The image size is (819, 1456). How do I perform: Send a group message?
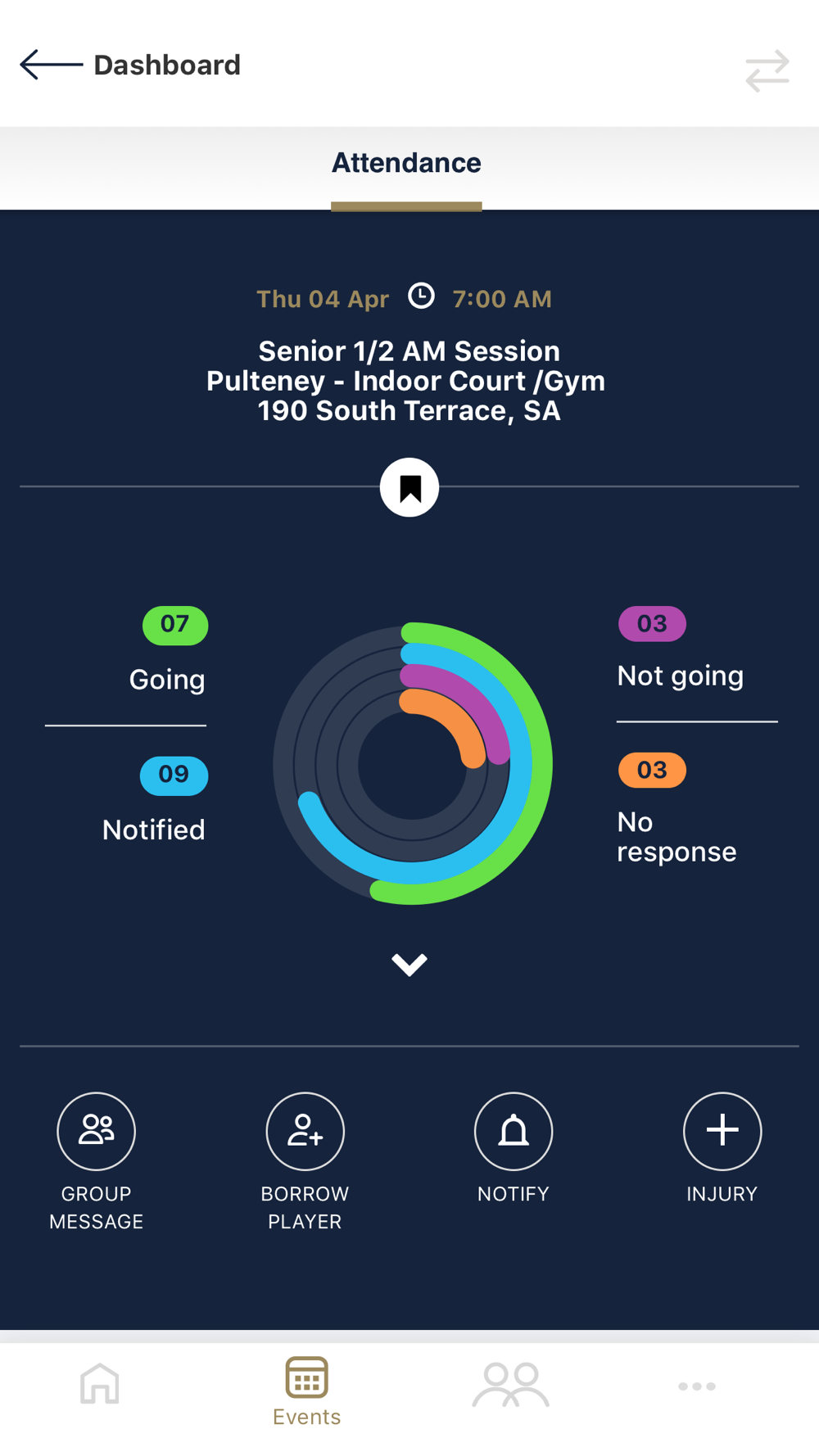click(x=96, y=1131)
